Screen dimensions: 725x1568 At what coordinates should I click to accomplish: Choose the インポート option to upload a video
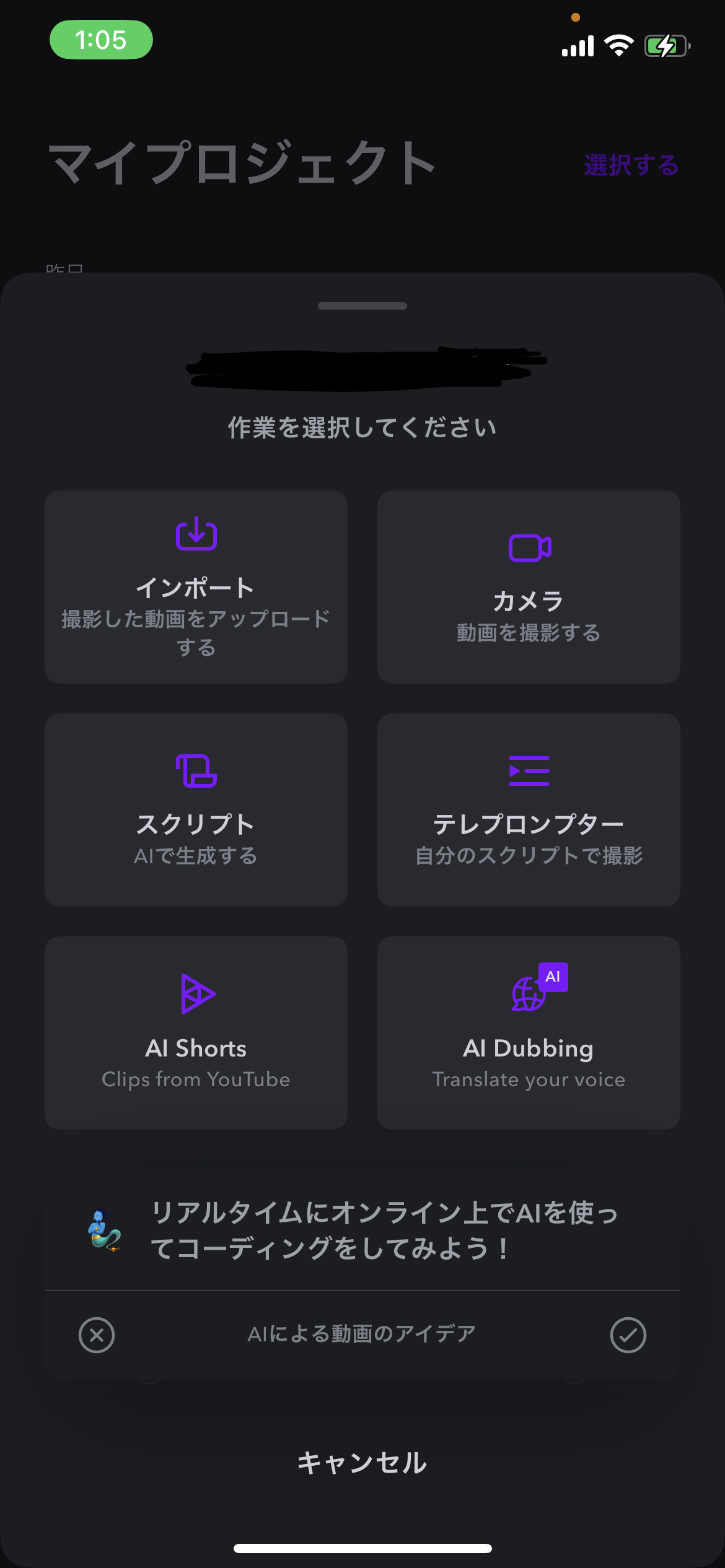pyautogui.click(x=196, y=587)
